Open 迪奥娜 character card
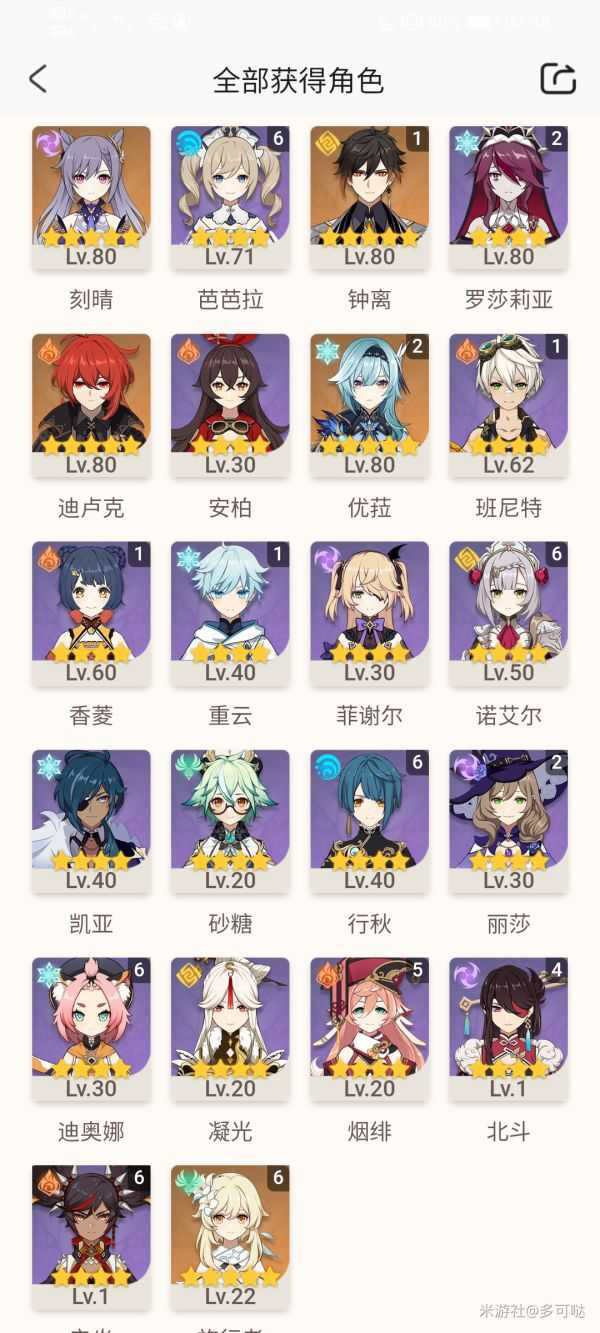 click(91, 1029)
